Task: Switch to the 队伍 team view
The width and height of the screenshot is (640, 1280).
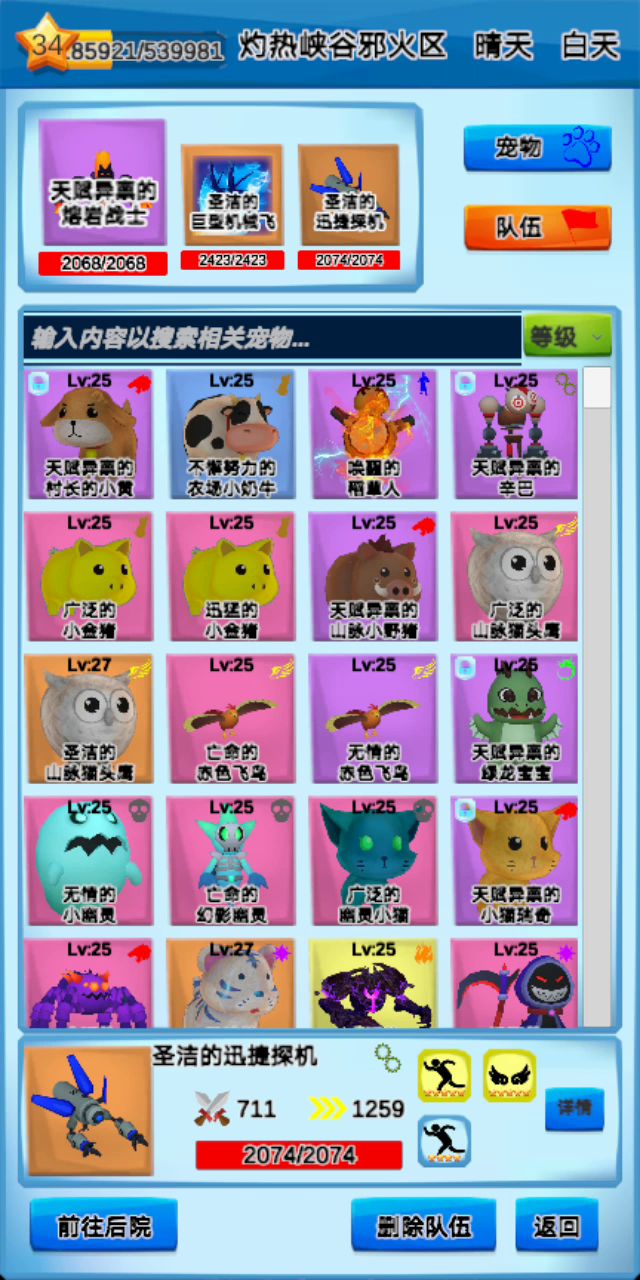Action: [x=537, y=227]
